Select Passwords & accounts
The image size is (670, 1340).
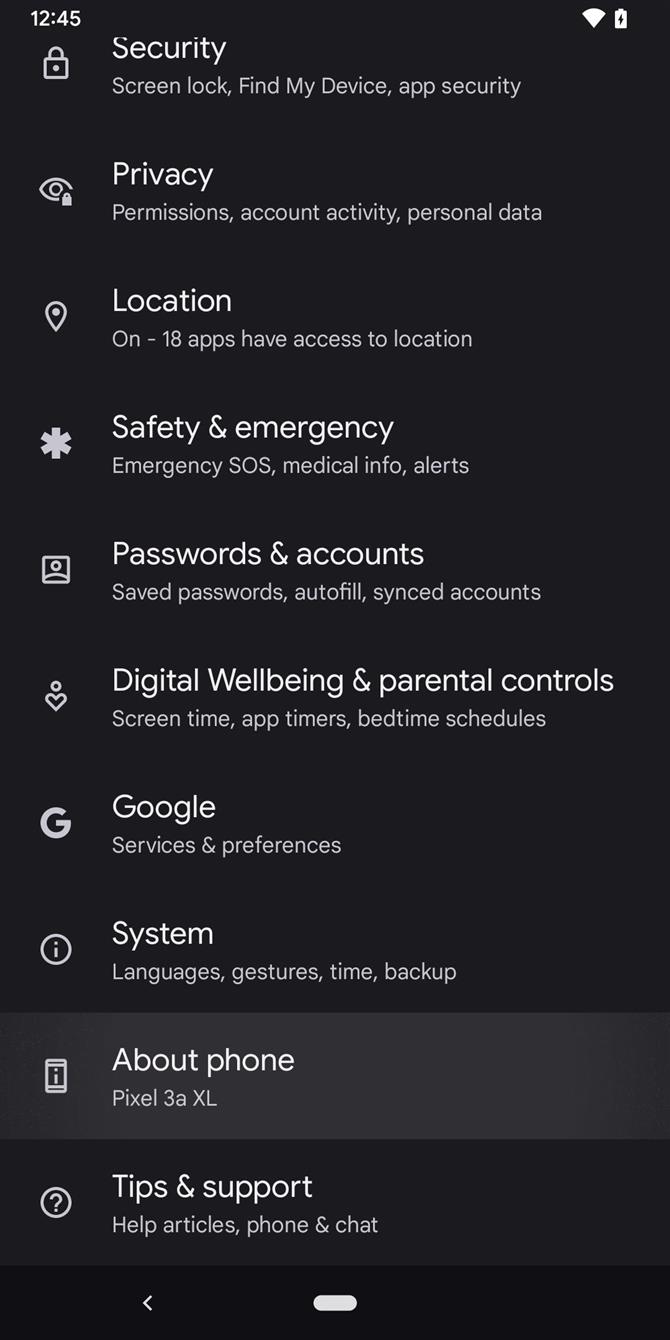335,570
